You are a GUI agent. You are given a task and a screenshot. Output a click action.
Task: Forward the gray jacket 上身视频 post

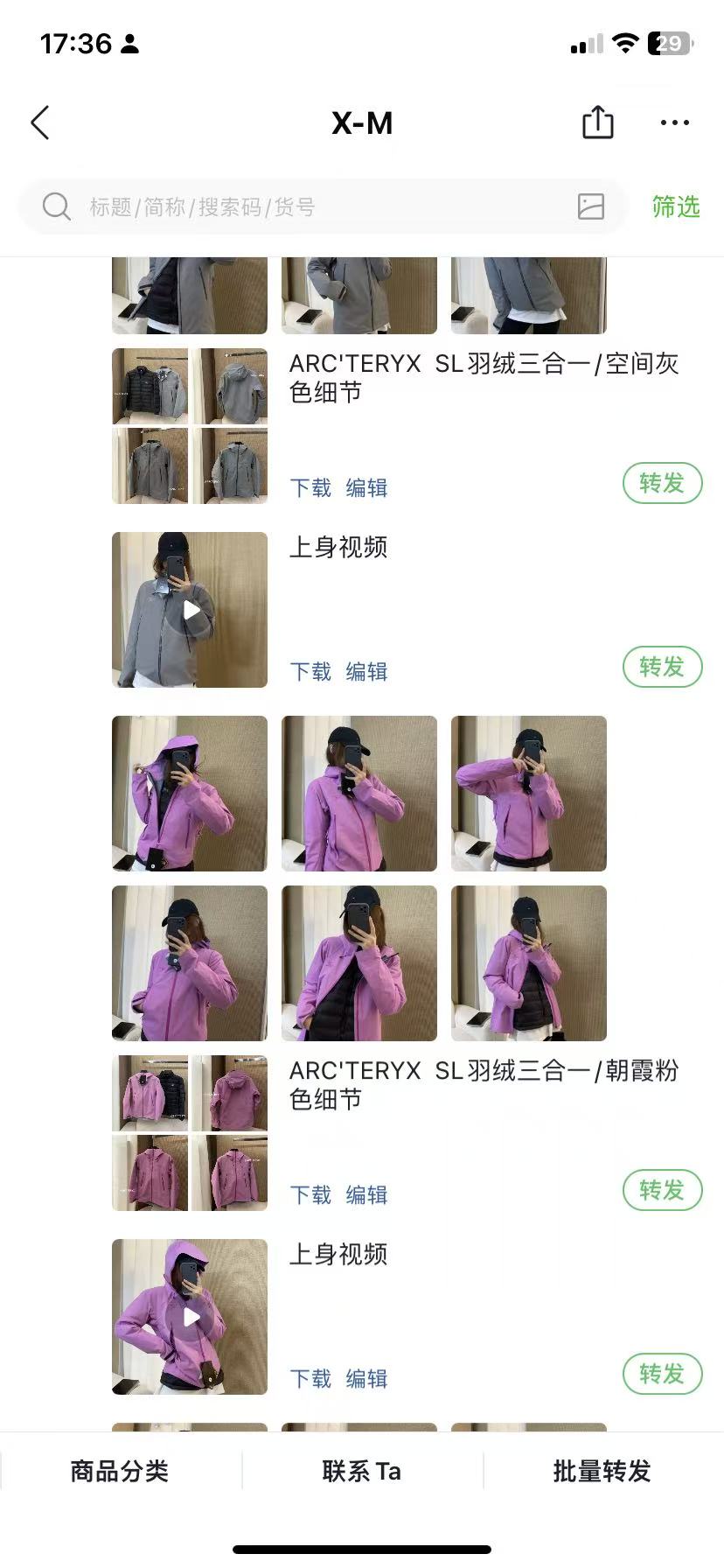pyautogui.click(x=662, y=667)
